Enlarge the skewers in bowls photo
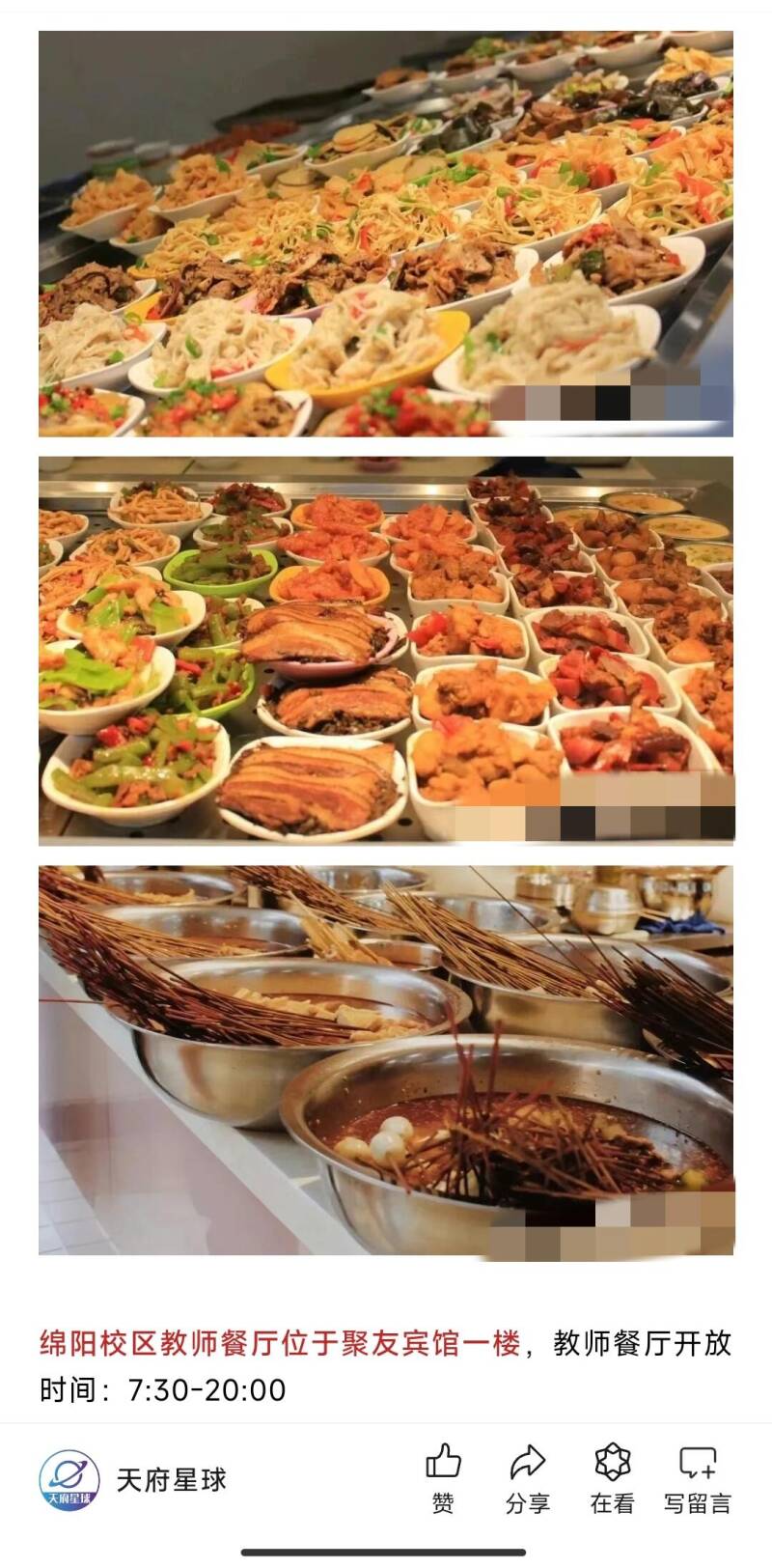Image resolution: width=772 pixels, height=1568 pixels. [386, 1060]
